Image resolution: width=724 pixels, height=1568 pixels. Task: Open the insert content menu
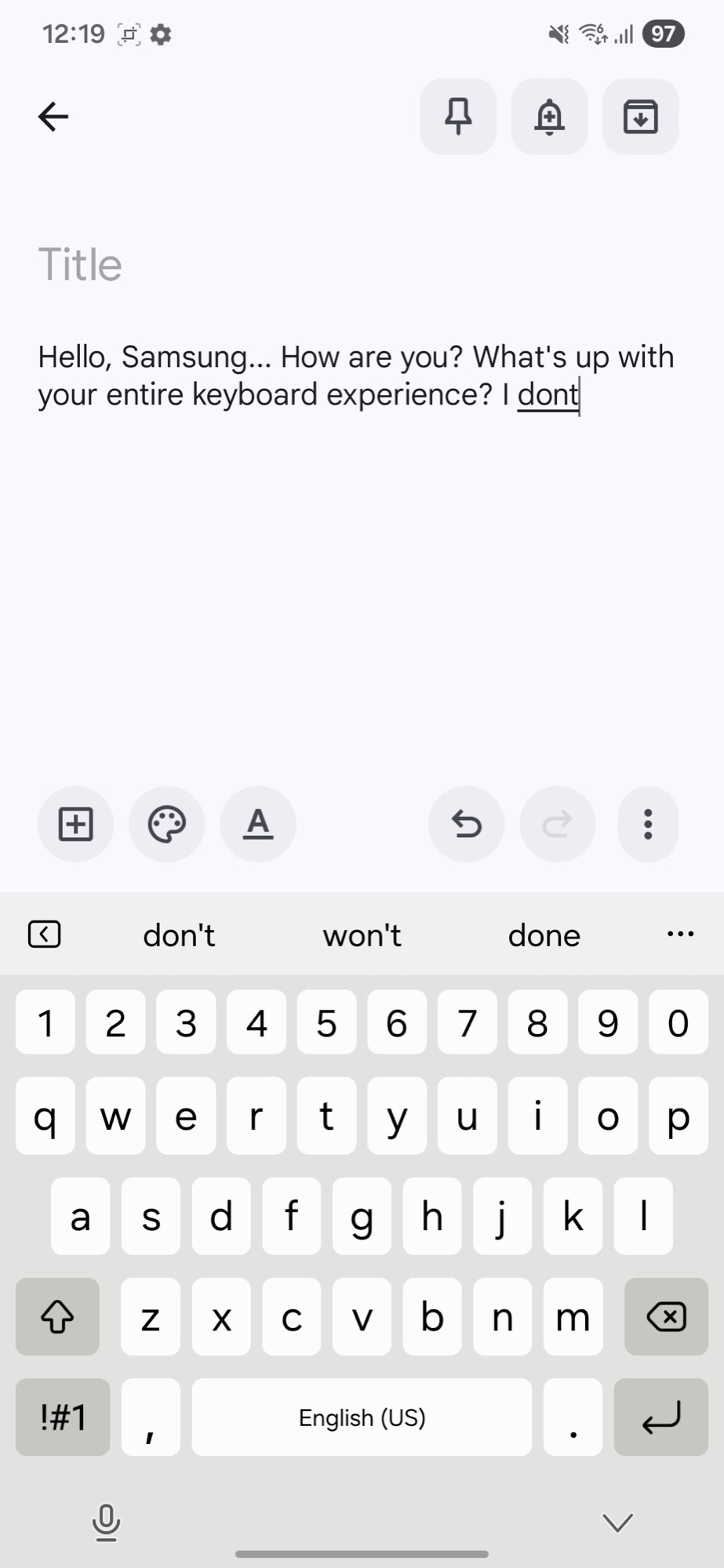point(75,824)
